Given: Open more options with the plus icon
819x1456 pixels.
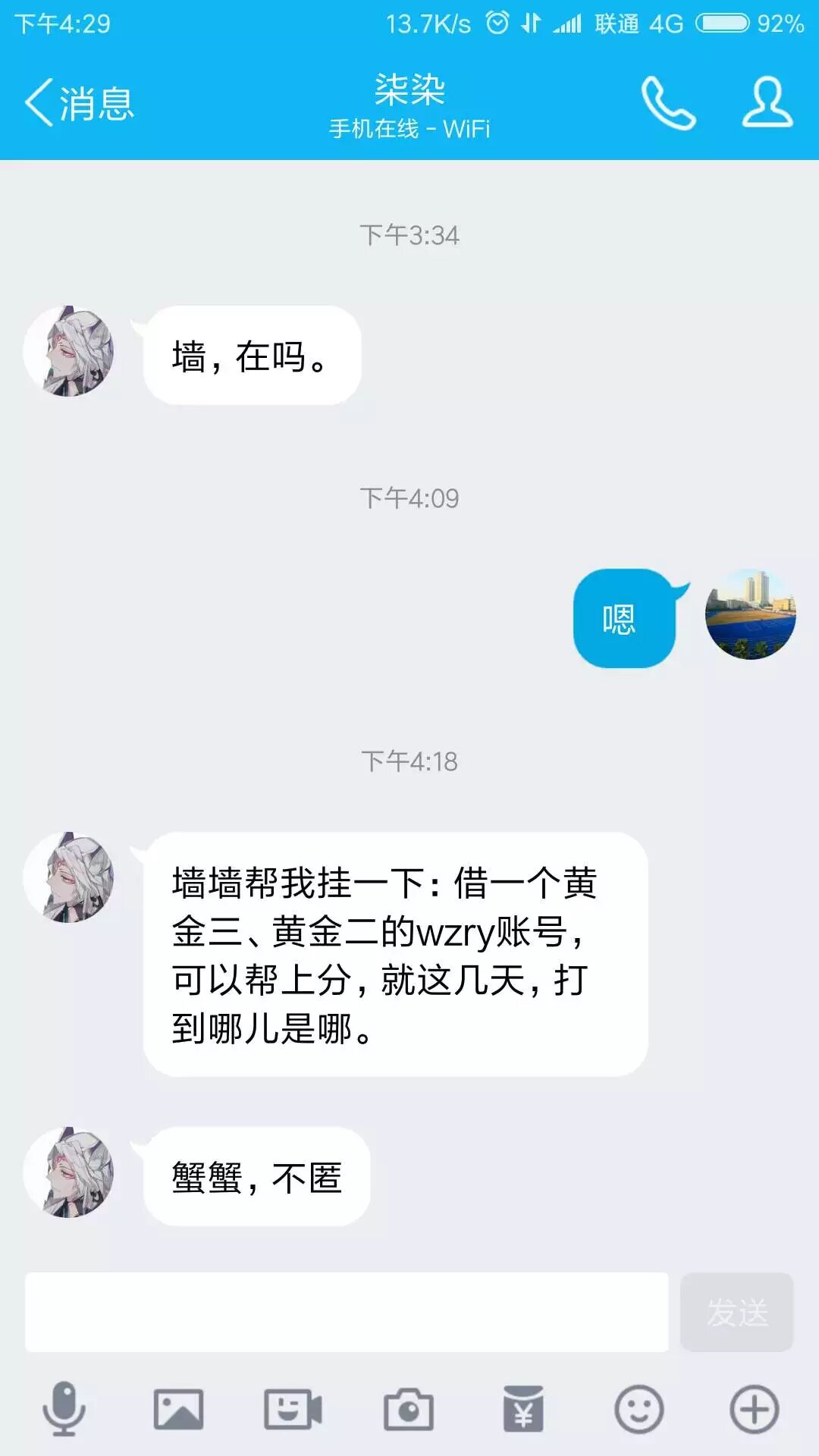Looking at the screenshot, I should point(754,1409).
